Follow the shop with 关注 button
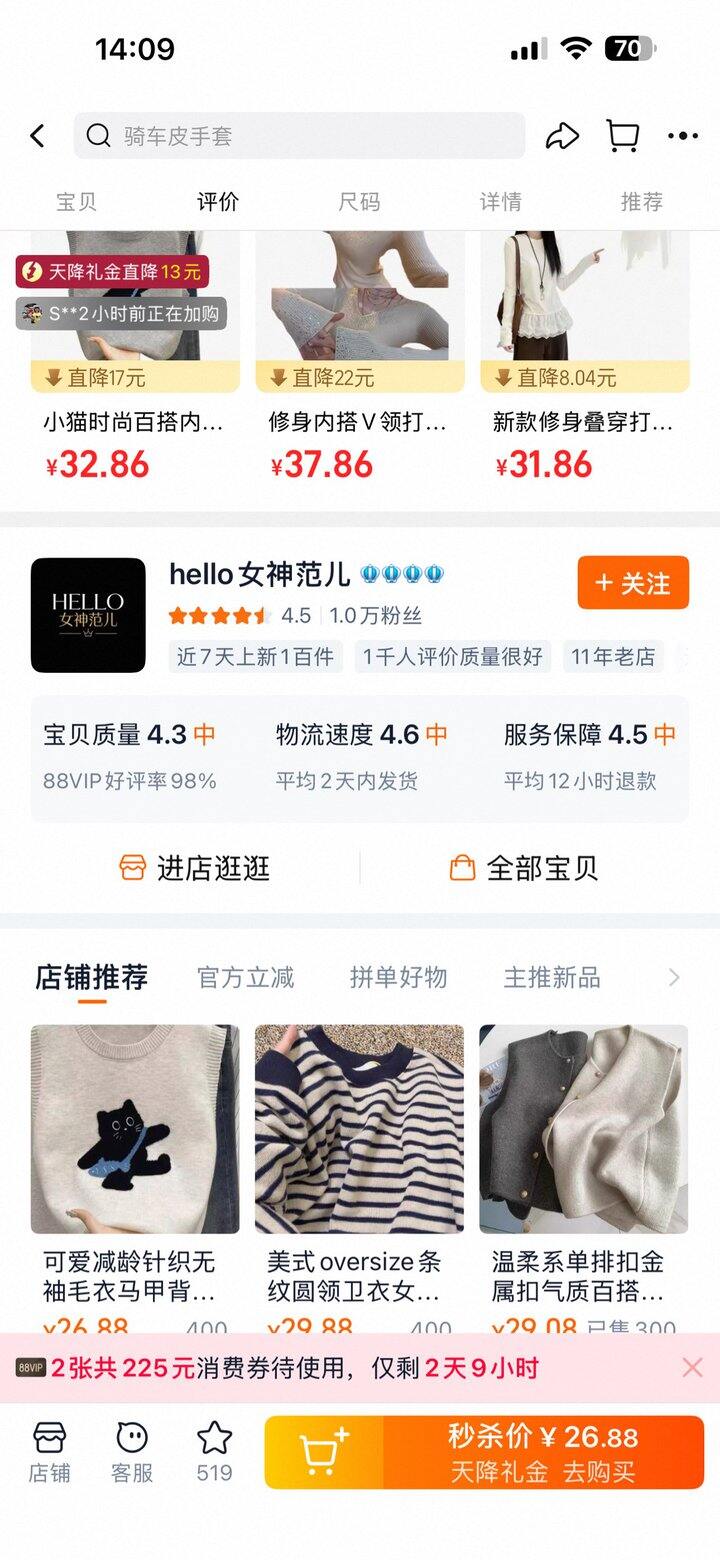The height and width of the screenshot is (1560, 720). [633, 583]
